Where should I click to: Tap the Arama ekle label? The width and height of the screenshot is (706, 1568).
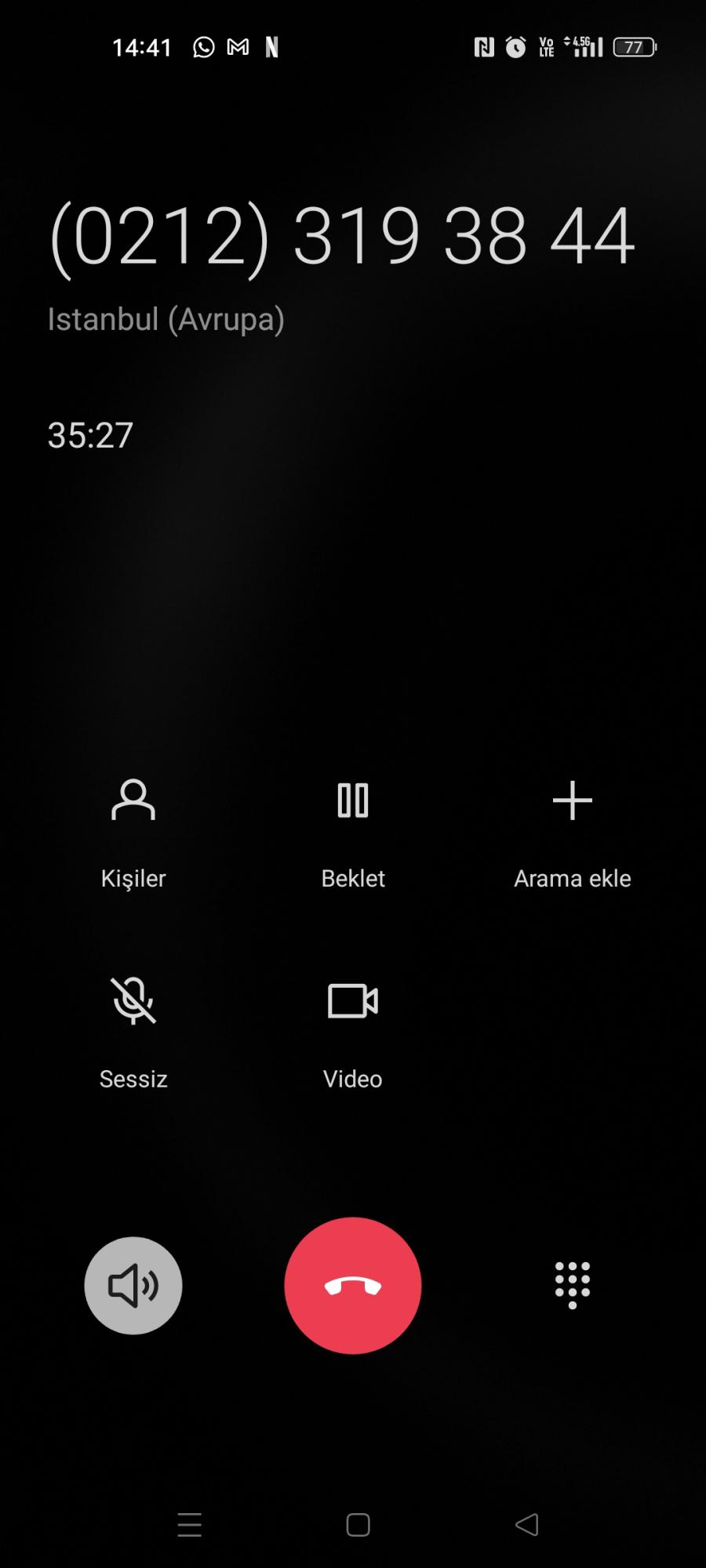(572, 878)
